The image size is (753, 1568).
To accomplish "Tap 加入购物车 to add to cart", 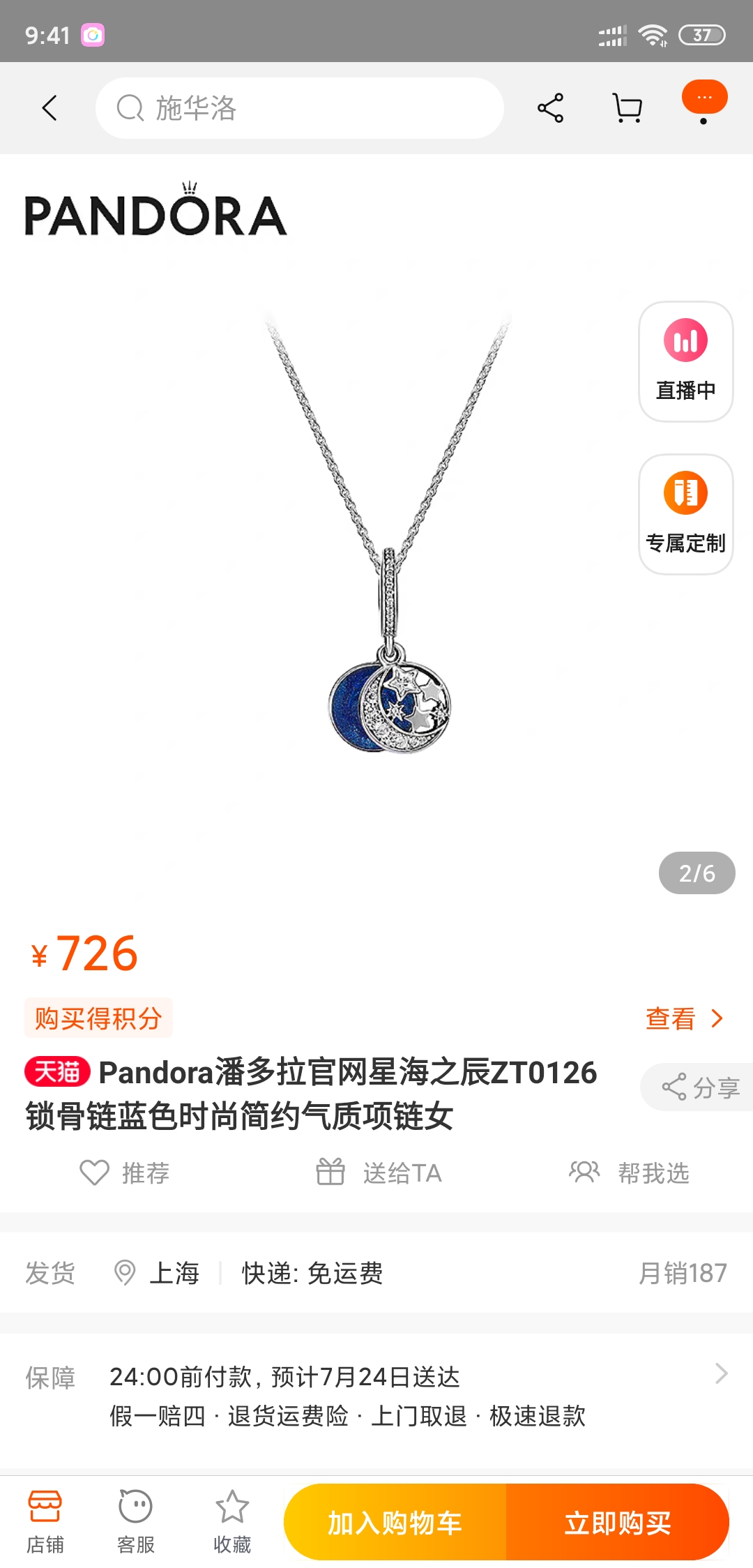I will coord(395,1523).
